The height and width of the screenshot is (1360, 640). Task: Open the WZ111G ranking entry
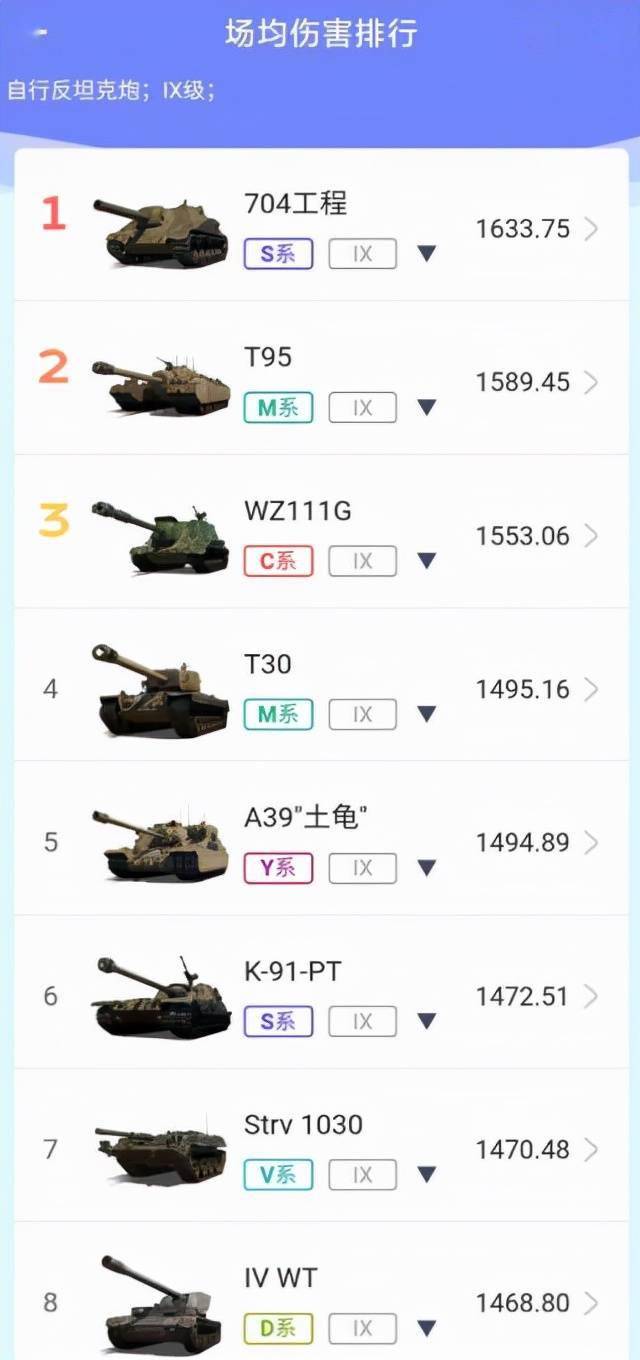[x=321, y=532]
